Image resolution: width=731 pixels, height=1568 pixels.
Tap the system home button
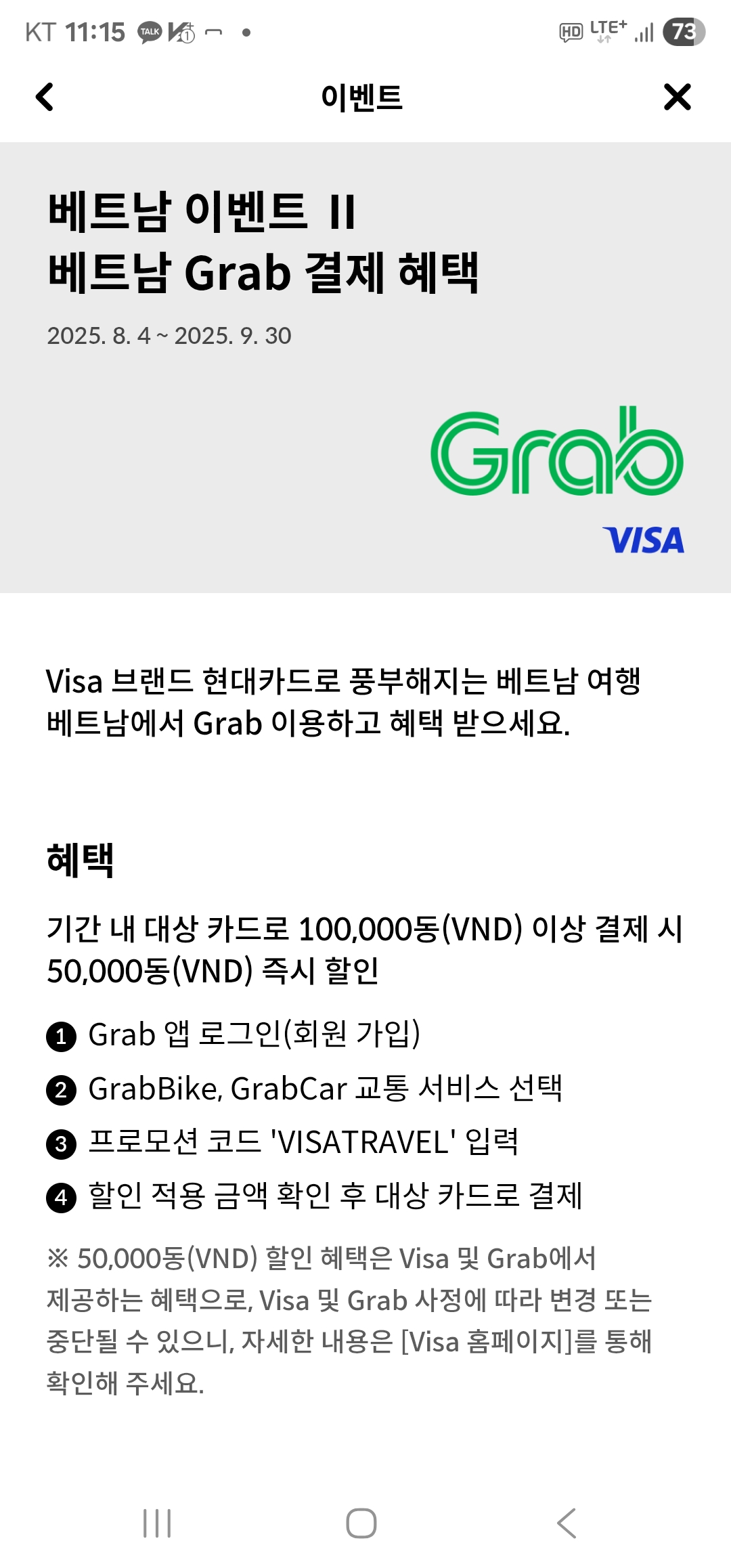point(361,1523)
